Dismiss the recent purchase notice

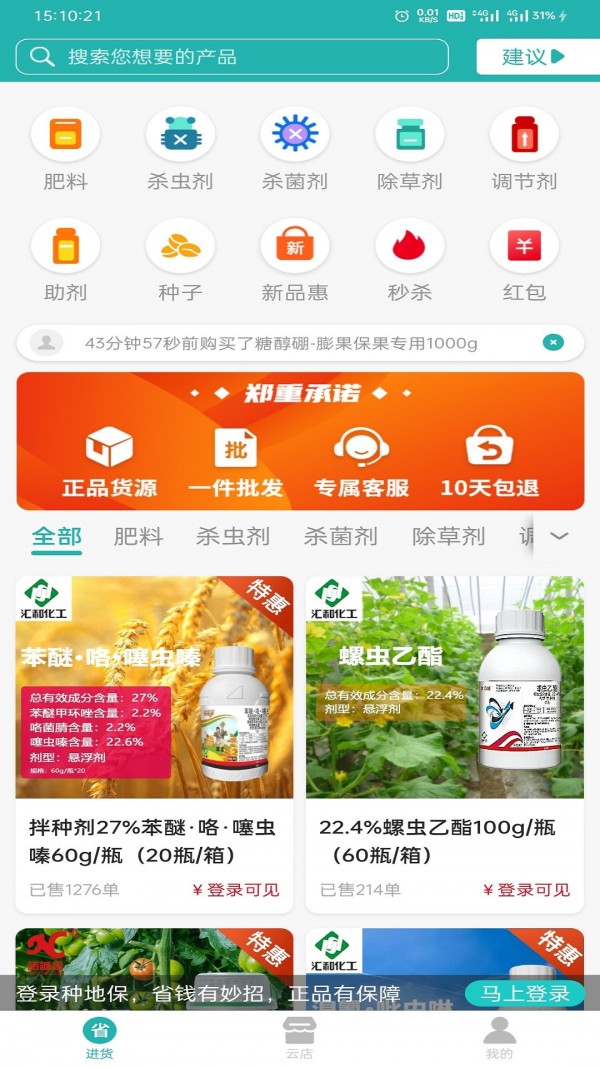pos(553,343)
